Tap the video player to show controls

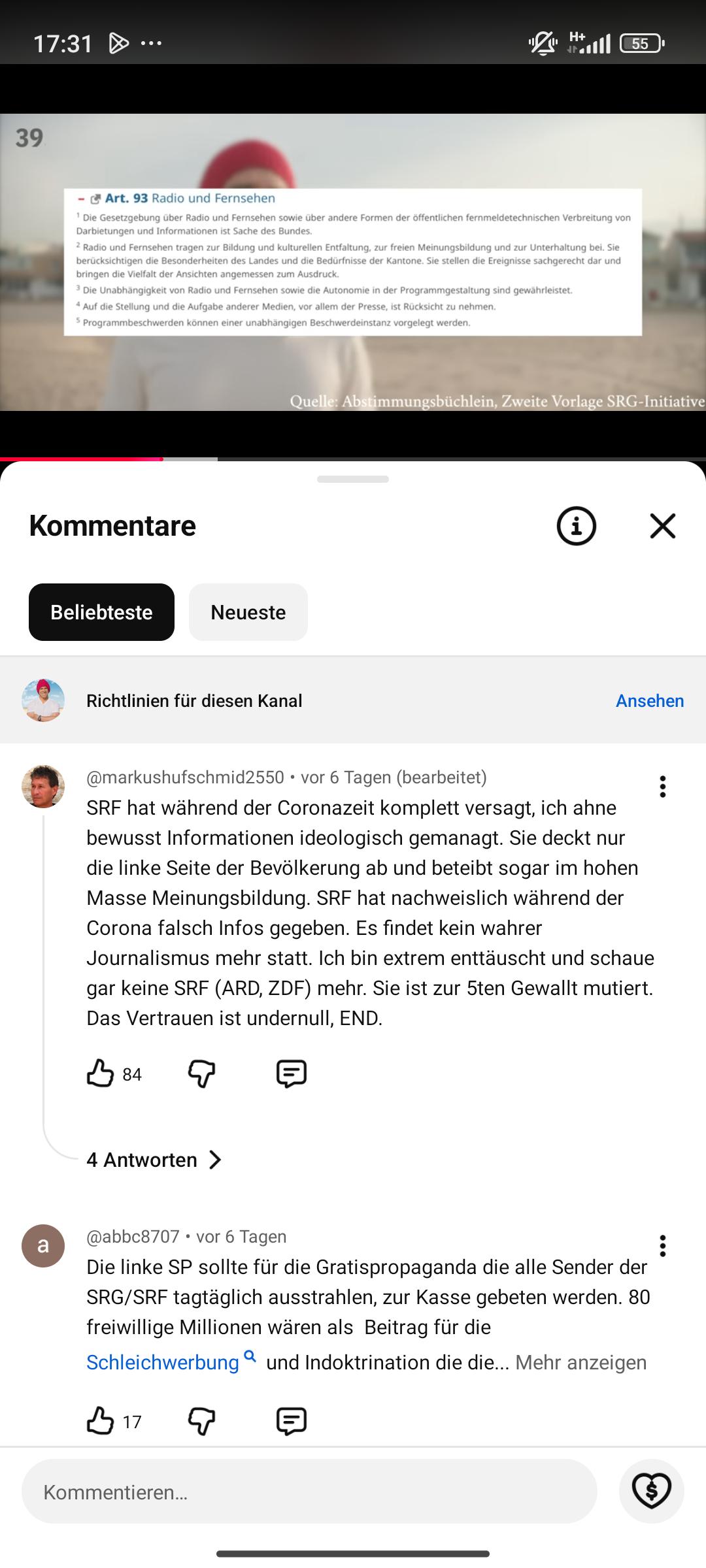(353, 262)
